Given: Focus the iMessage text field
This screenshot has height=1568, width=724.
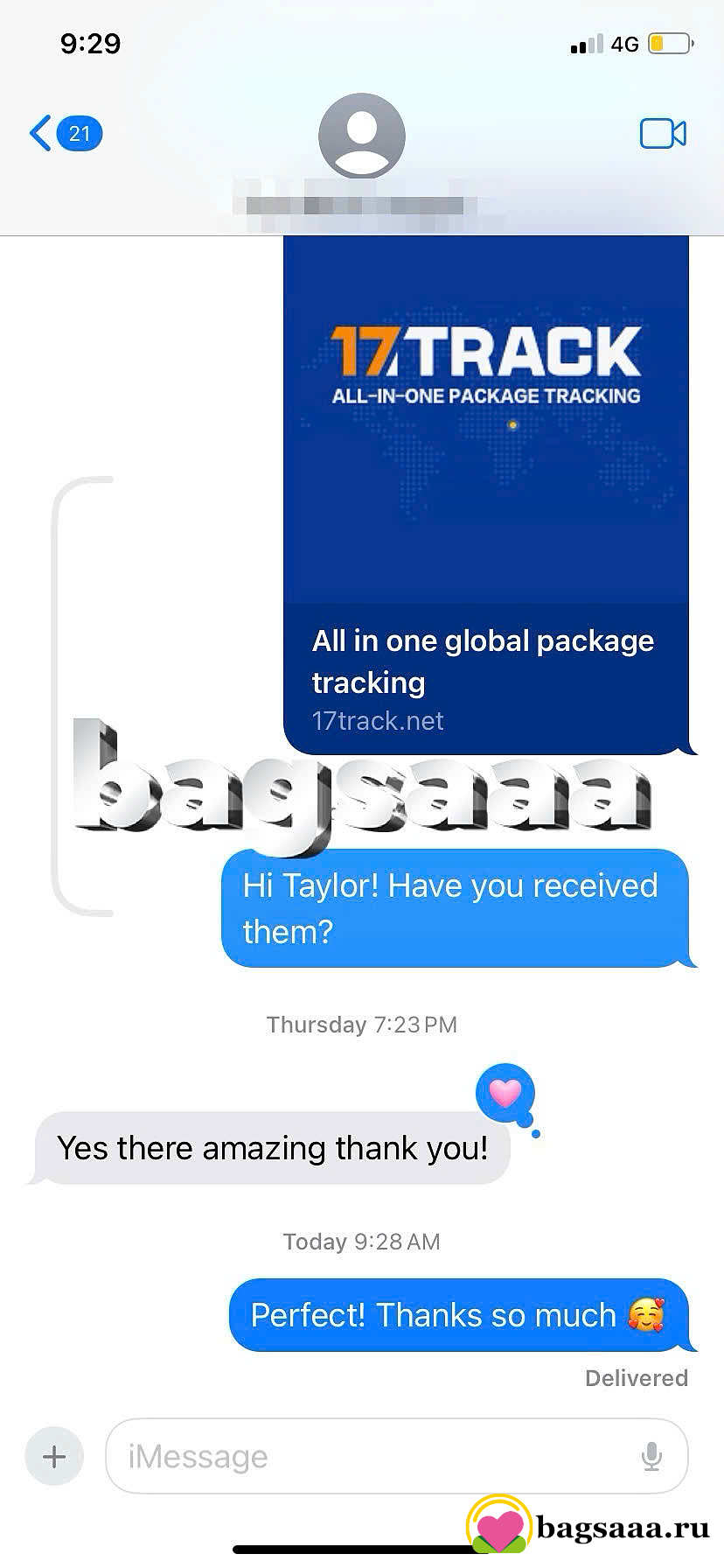Looking at the screenshot, I should pyautogui.click(x=367, y=1457).
